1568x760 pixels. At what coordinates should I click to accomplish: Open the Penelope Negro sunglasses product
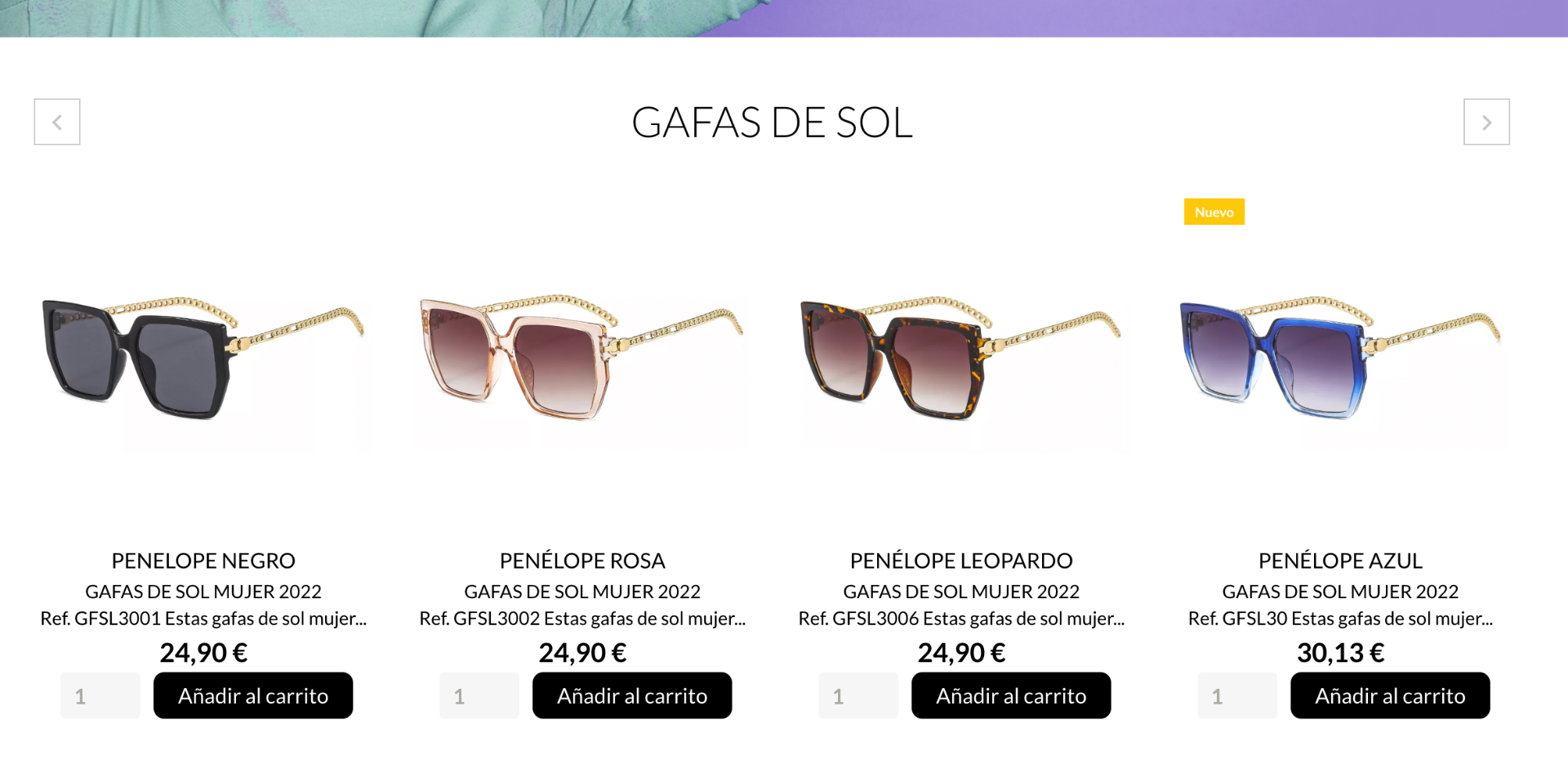coord(203,360)
